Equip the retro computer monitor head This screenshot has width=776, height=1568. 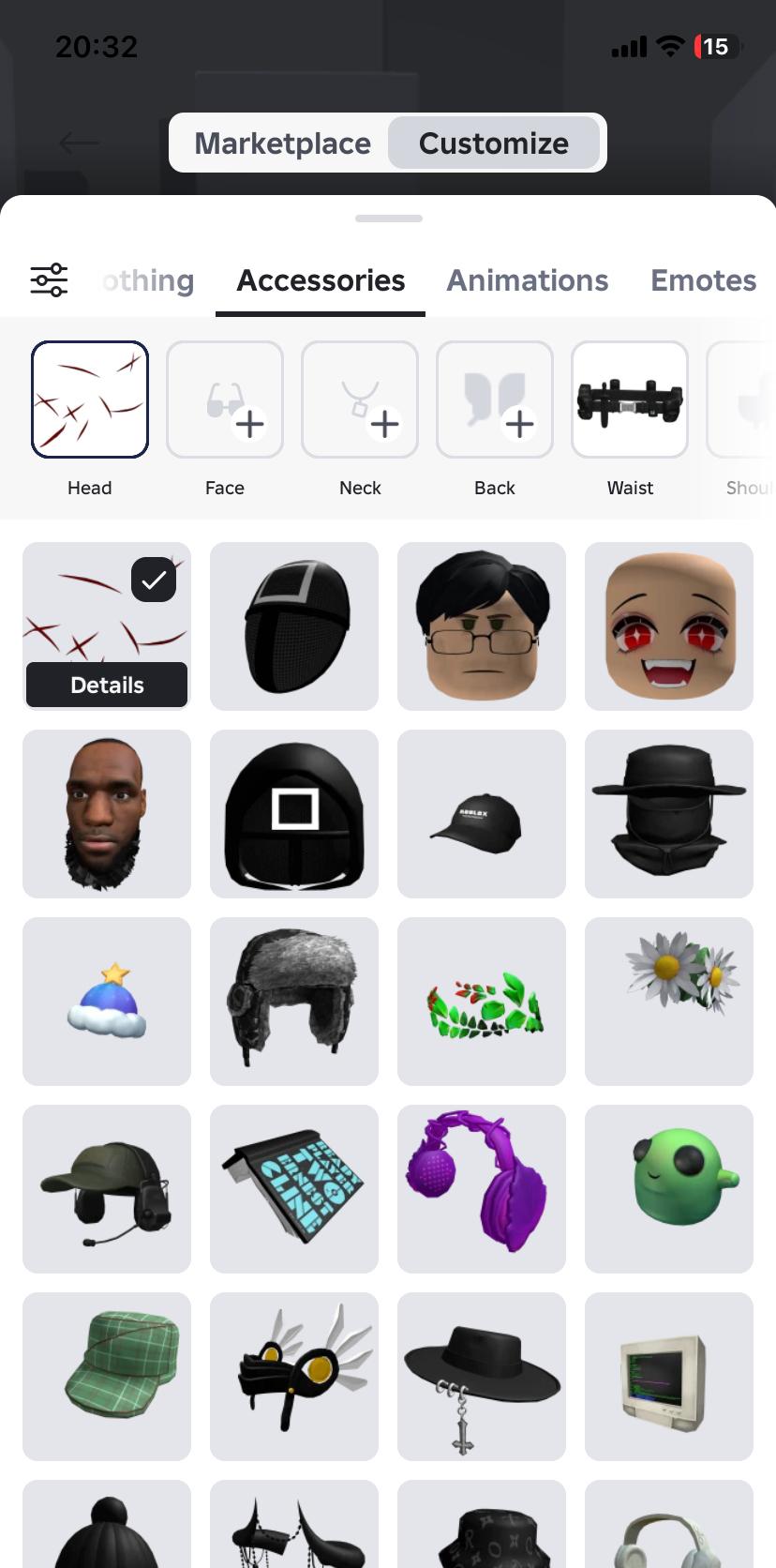coord(669,1377)
